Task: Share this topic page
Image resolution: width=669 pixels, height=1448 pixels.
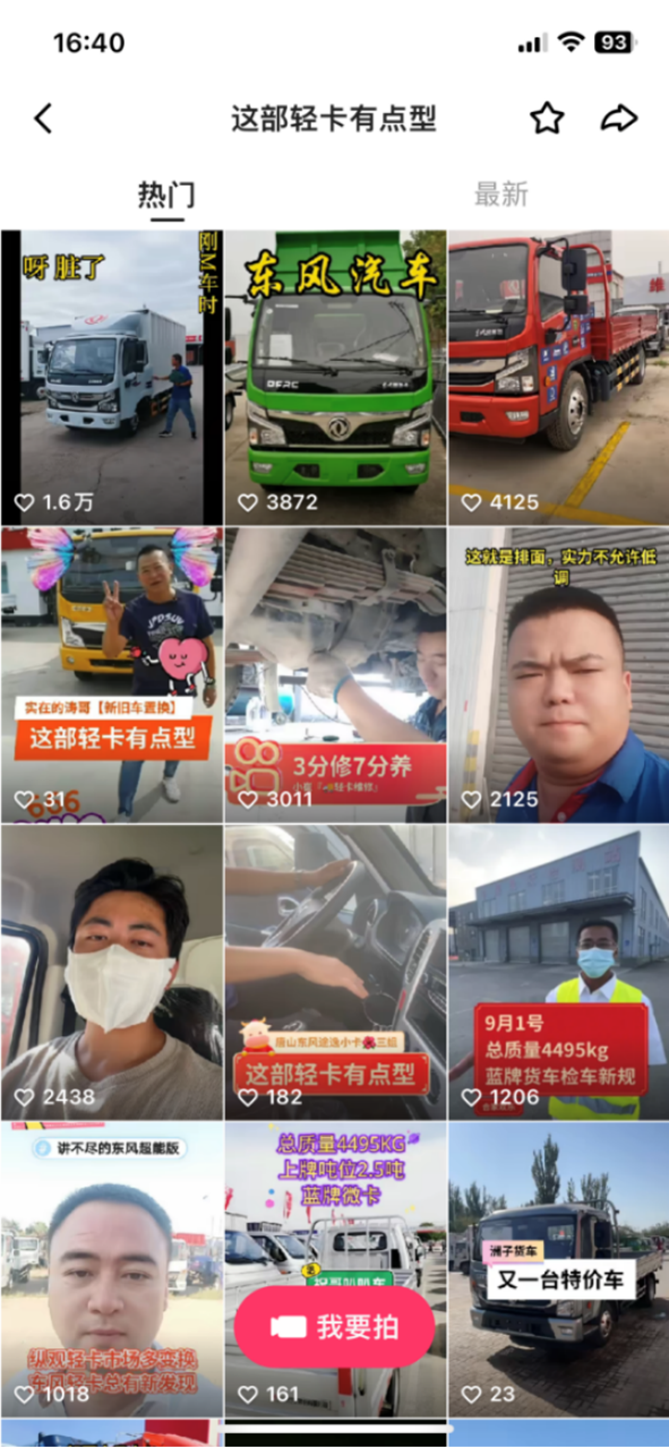Action: coord(619,119)
